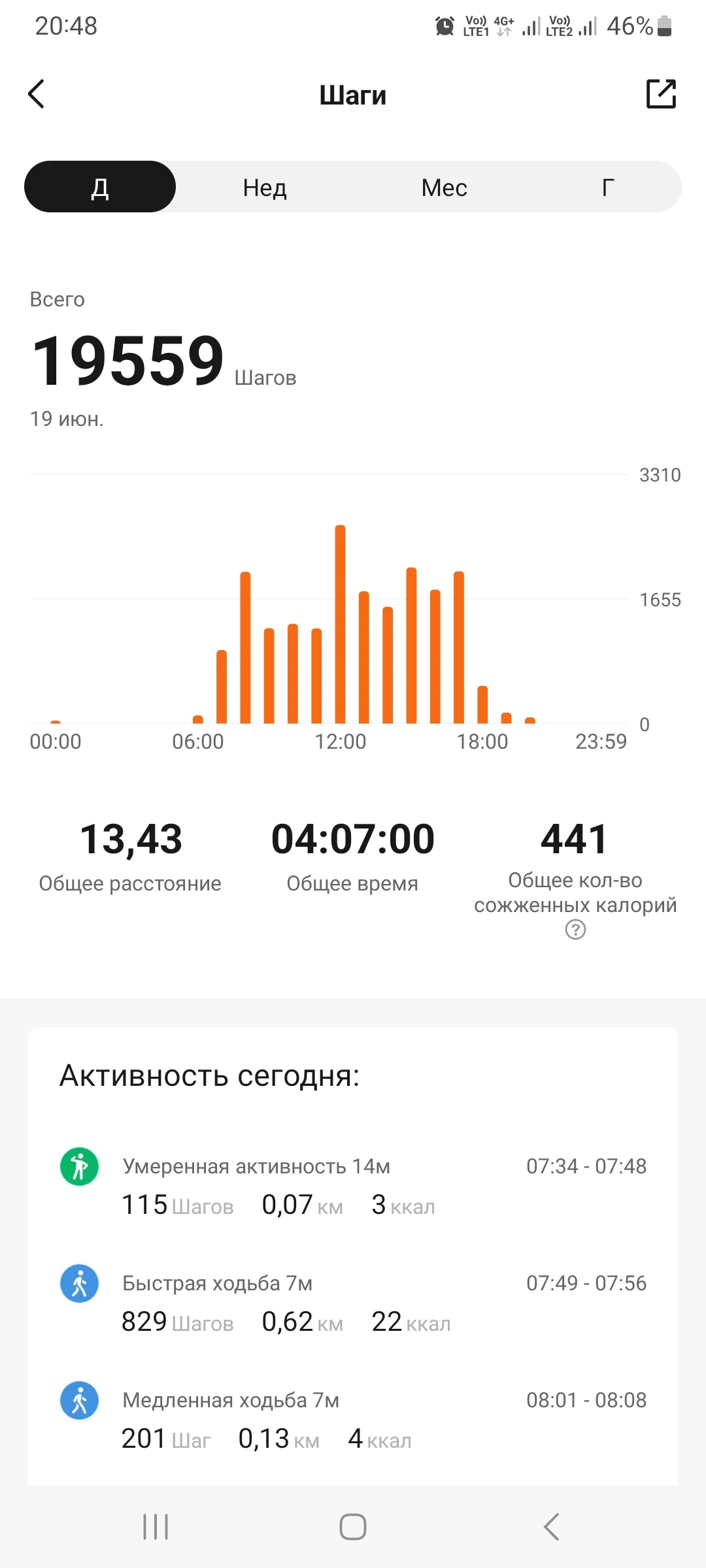Select the Г yearly view toggle

(607, 187)
